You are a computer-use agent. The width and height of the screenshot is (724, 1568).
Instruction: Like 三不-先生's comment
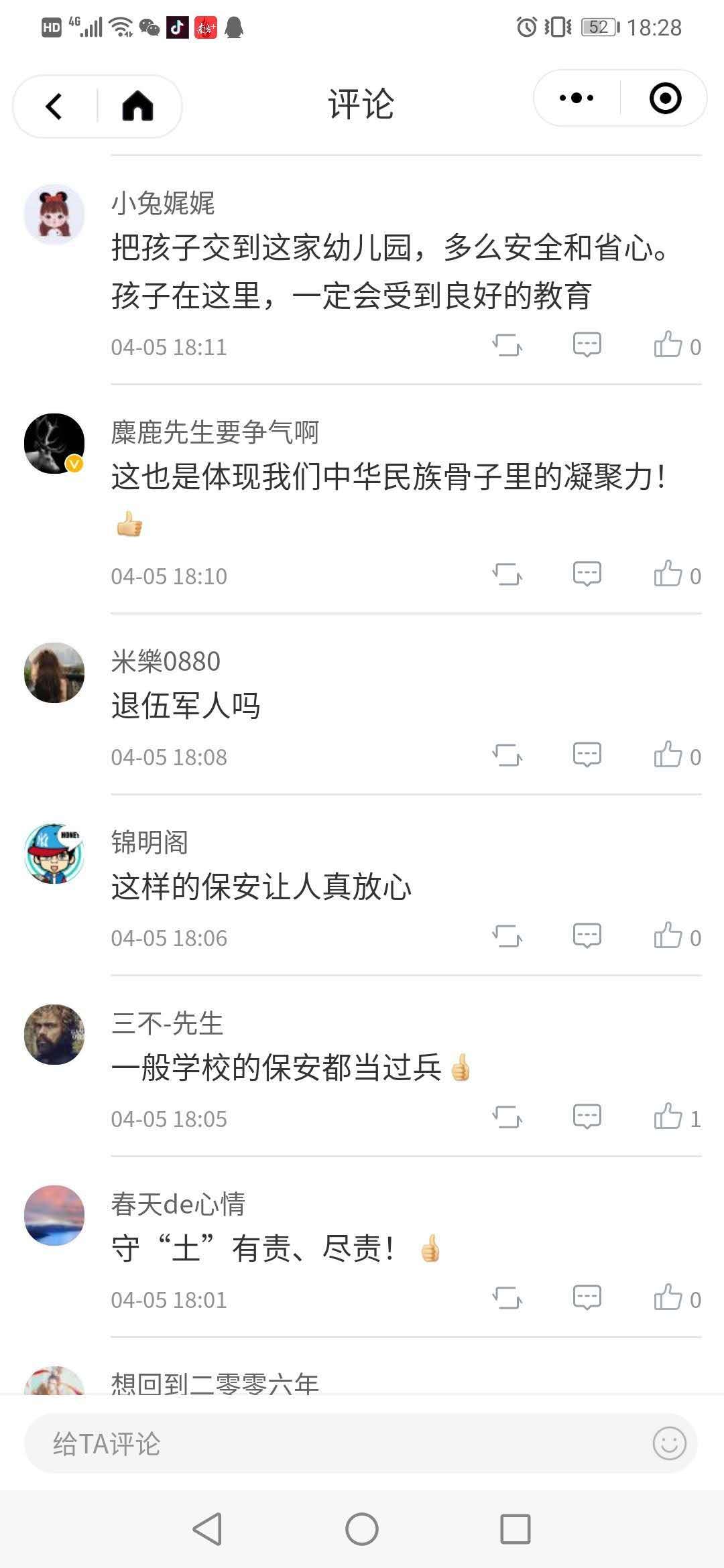click(668, 1118)
